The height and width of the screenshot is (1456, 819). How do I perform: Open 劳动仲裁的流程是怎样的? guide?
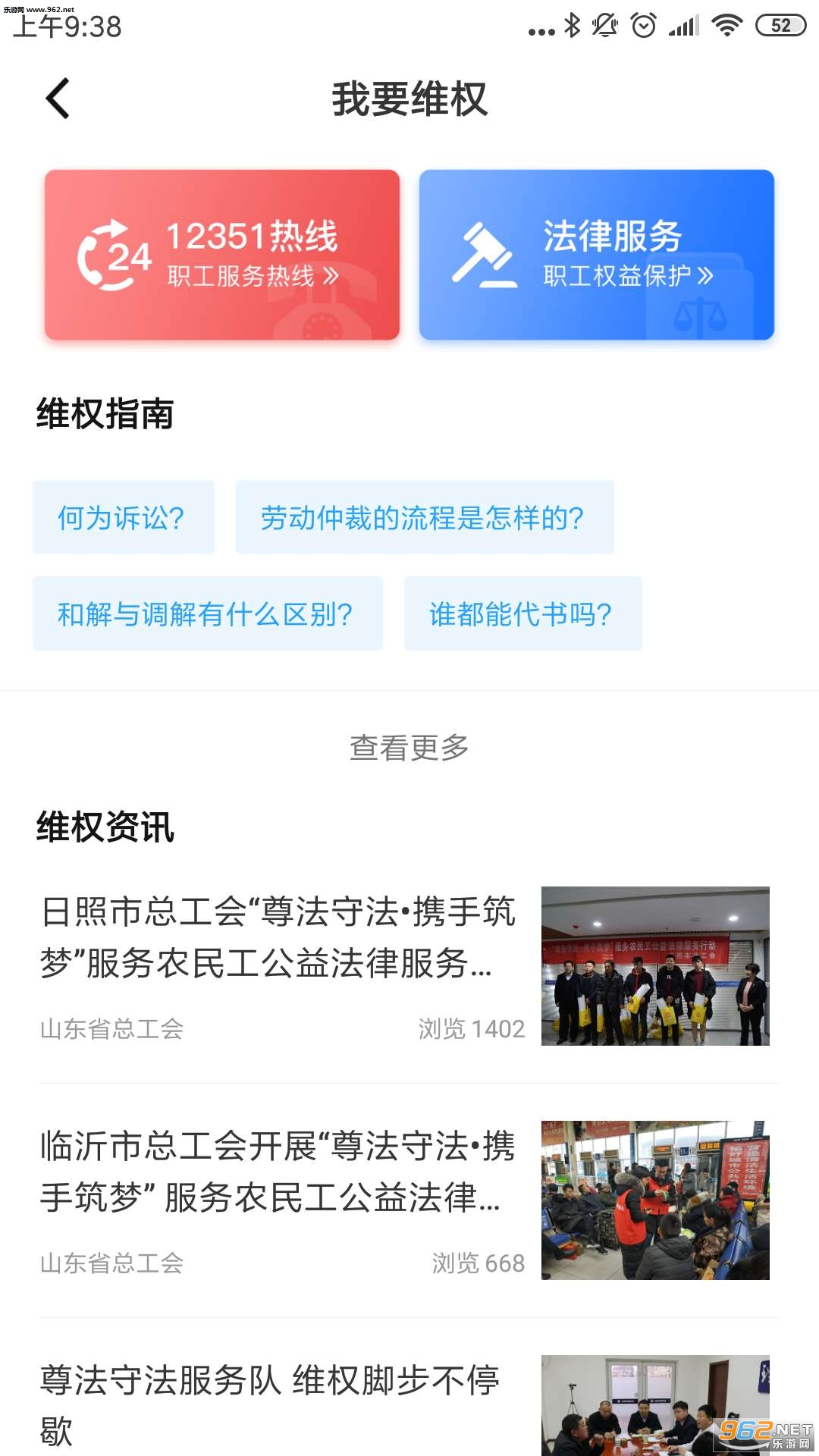tap(425, 518)
